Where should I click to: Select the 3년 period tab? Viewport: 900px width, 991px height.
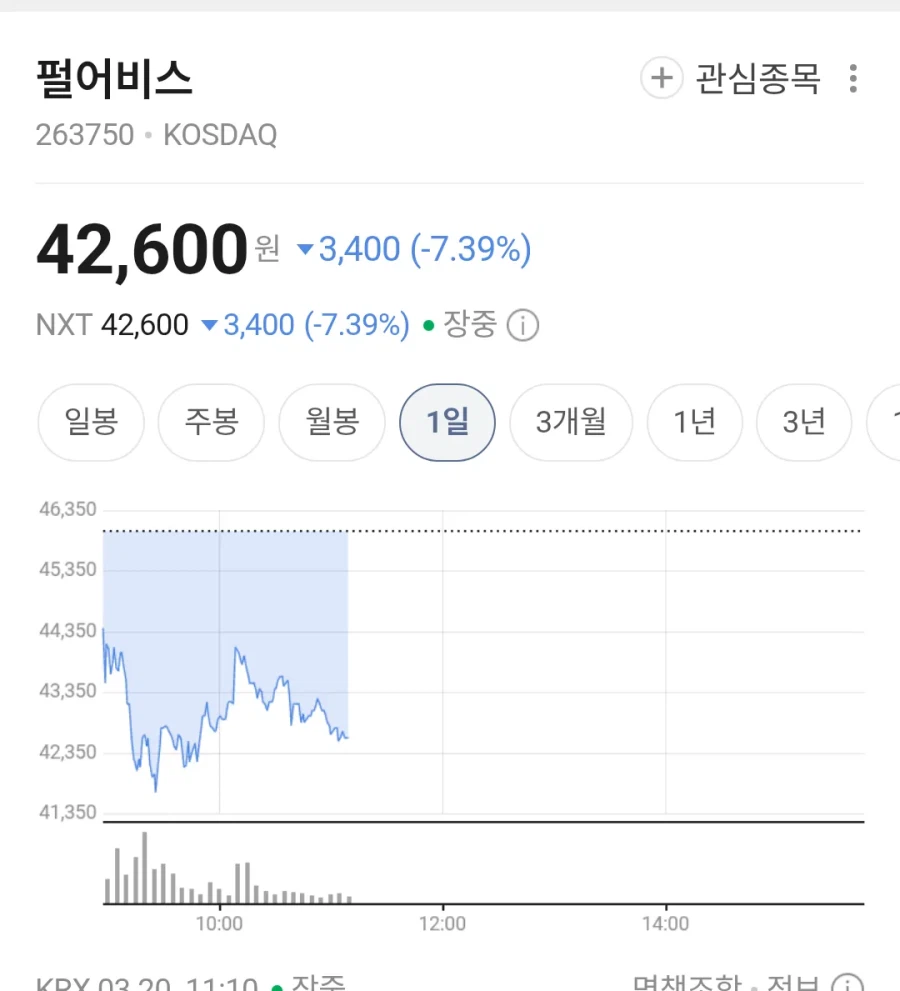(x=805, y=422)
